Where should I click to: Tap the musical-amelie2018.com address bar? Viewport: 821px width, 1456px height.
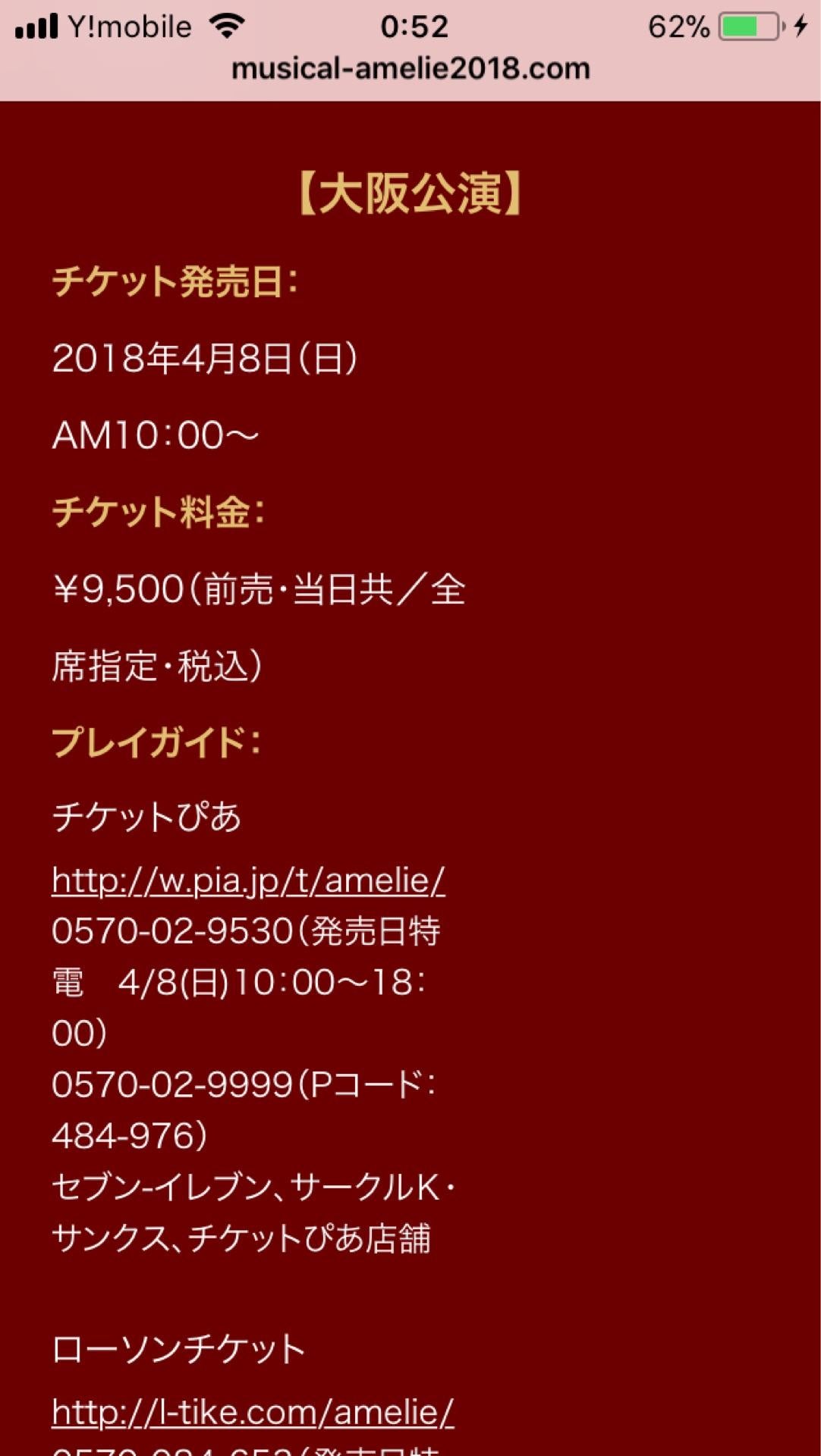tap(410, 70)
